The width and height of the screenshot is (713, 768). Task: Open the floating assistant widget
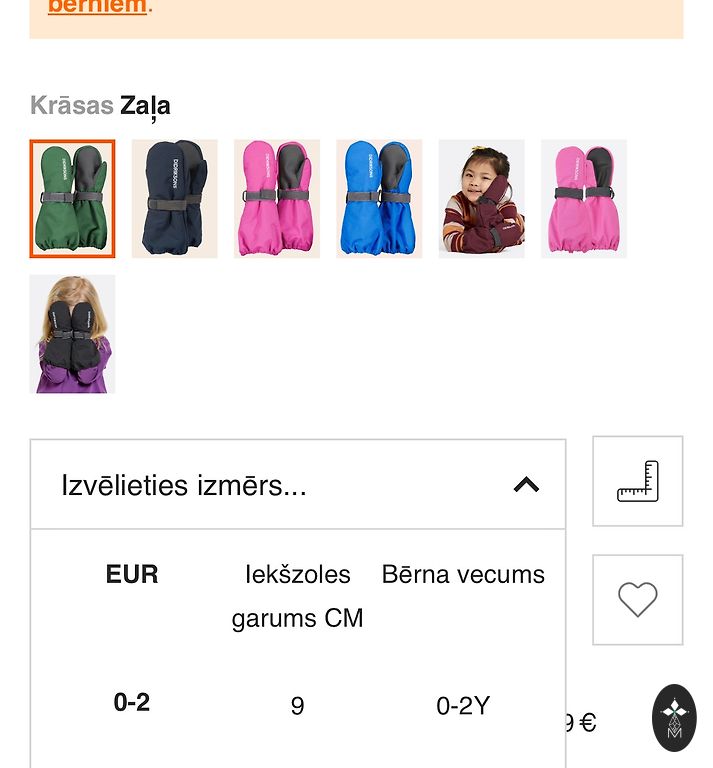(x=674, y=717)
